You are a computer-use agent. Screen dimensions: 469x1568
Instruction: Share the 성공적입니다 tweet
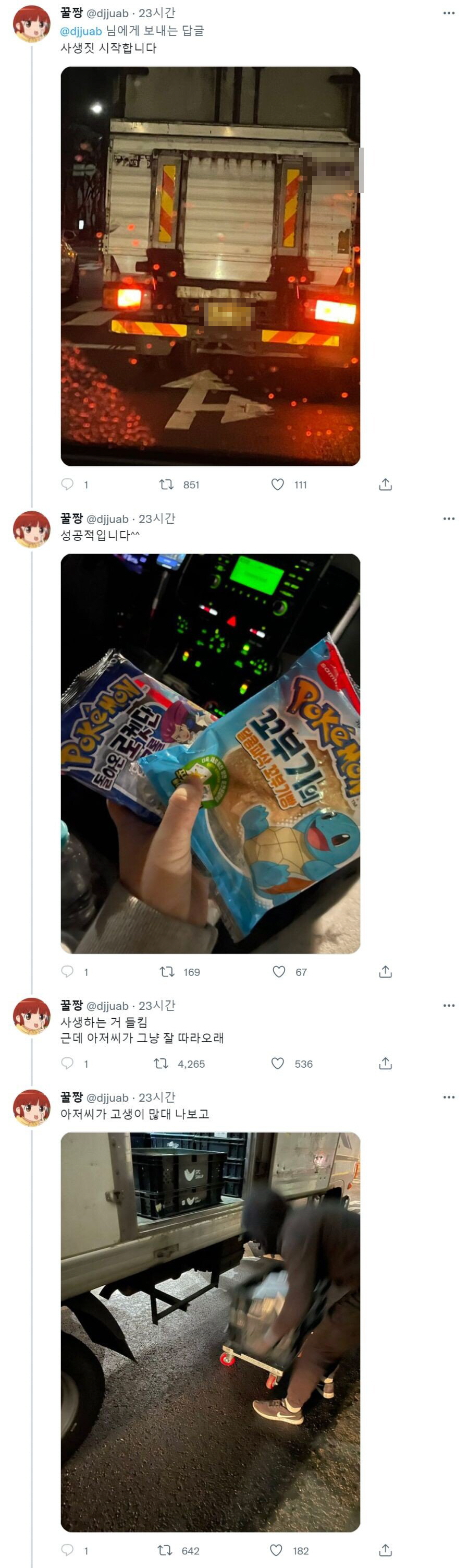385,971
